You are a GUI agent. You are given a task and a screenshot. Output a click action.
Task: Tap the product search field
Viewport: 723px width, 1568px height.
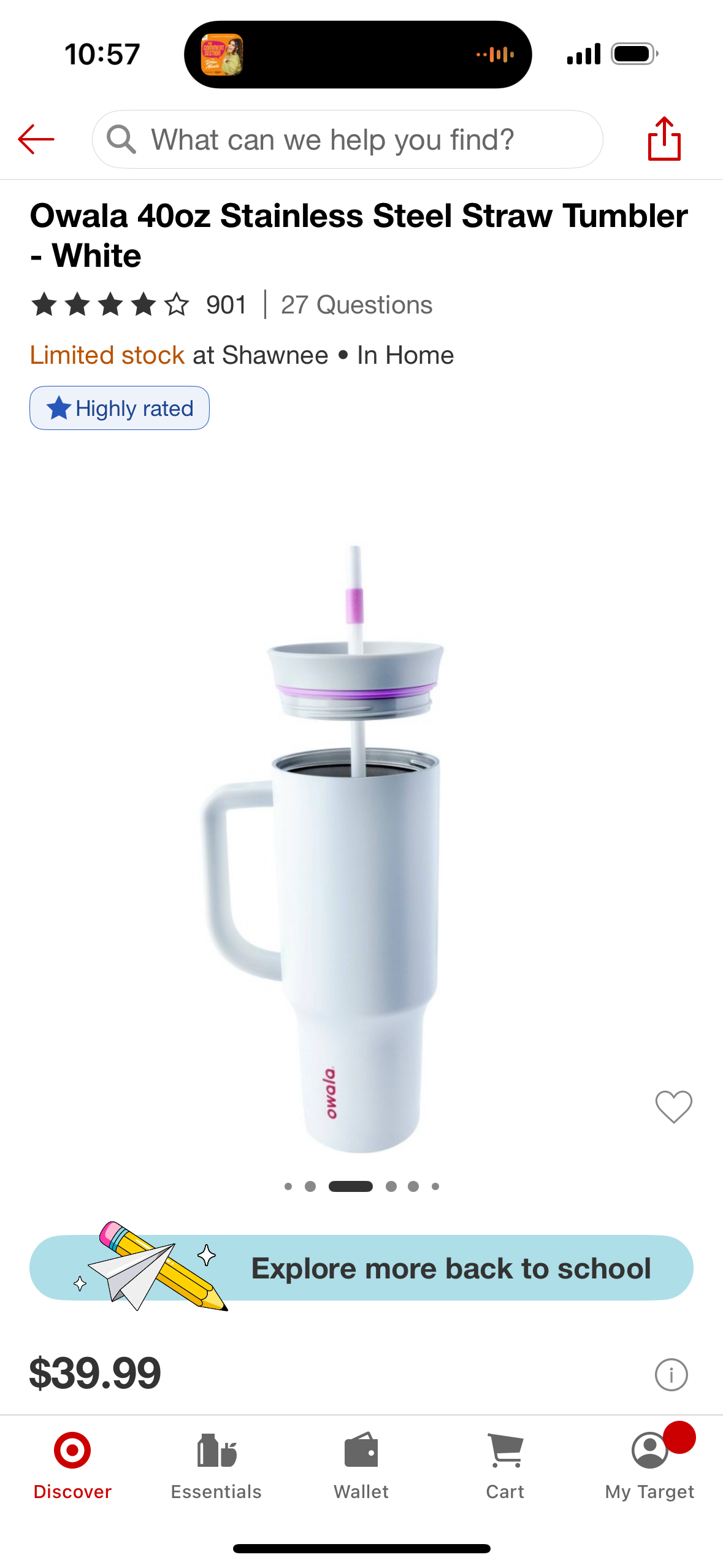pyautogui.click(x=347, y=139)
